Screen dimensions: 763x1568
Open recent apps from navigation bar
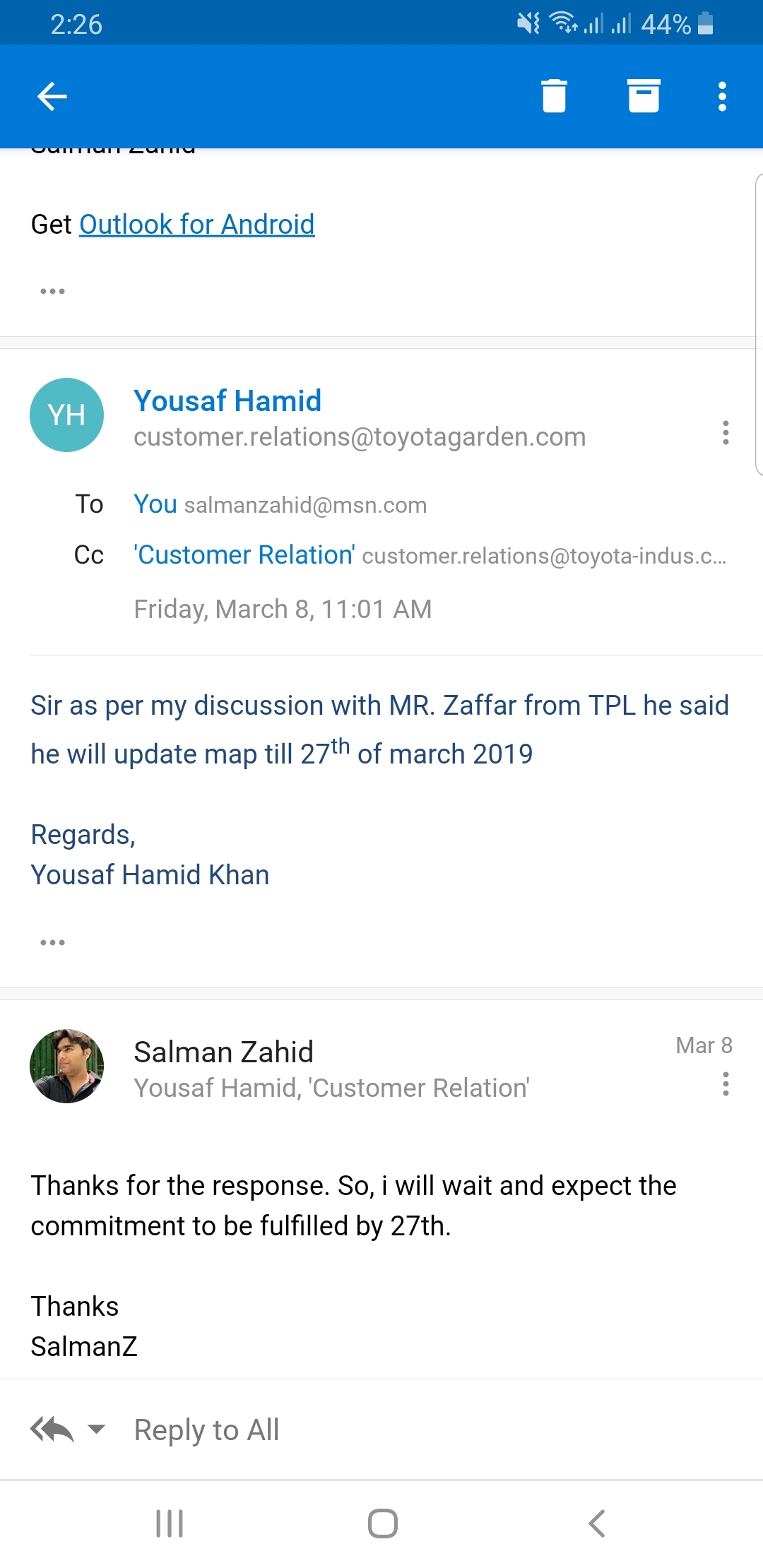(x=170, y=1524)
